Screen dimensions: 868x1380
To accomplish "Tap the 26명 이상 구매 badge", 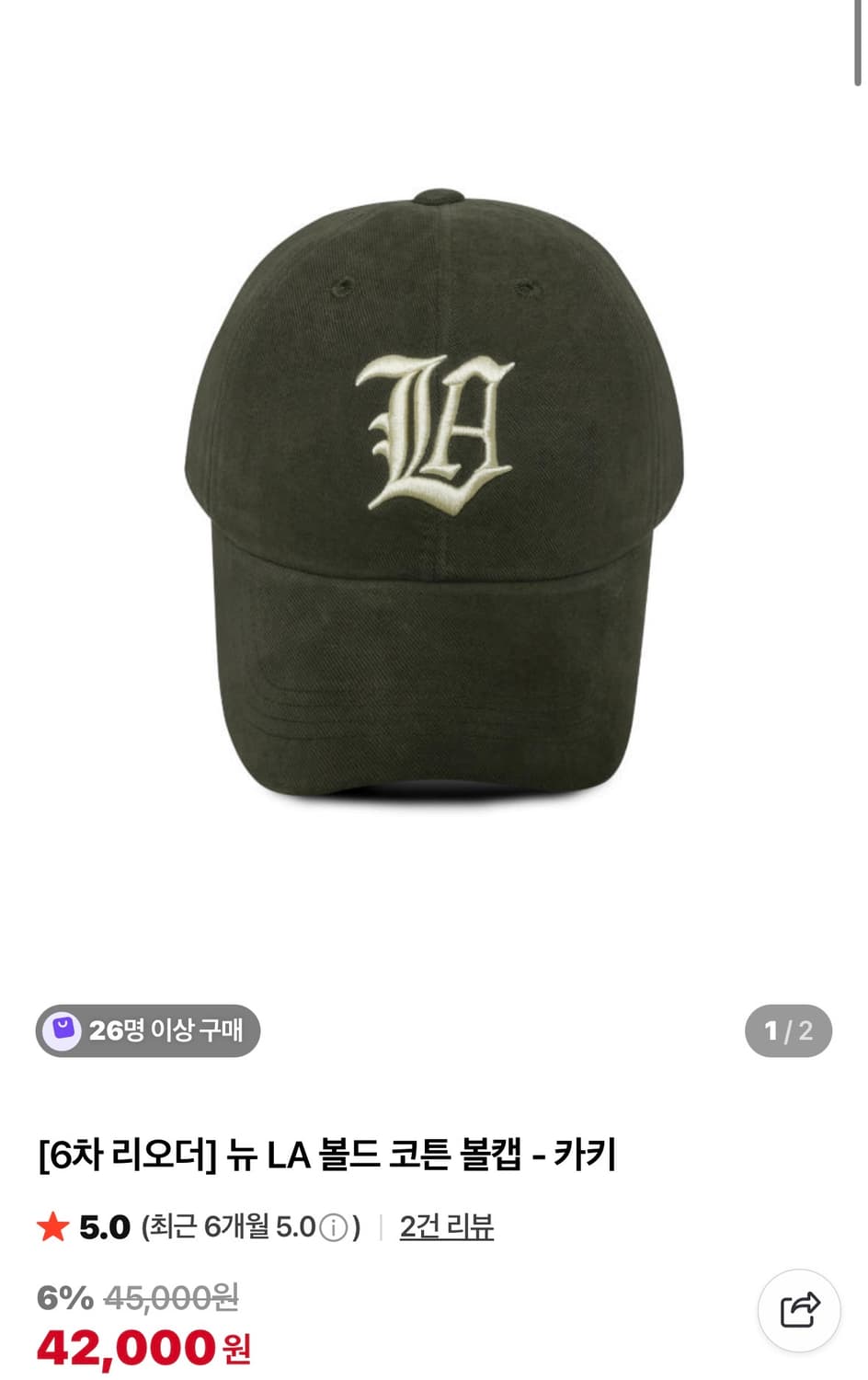I will point(147,1031).
